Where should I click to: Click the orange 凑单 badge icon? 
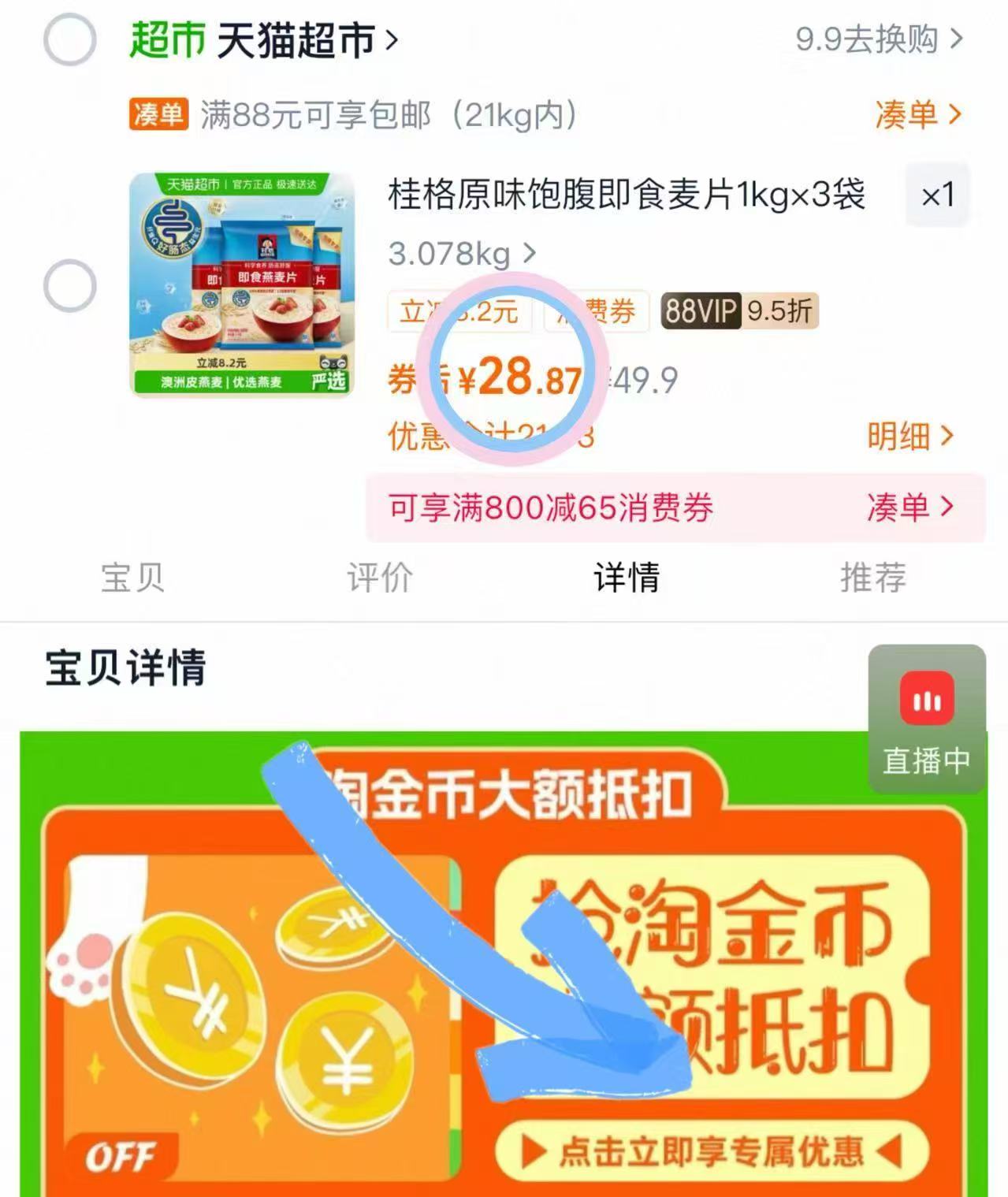159,115
